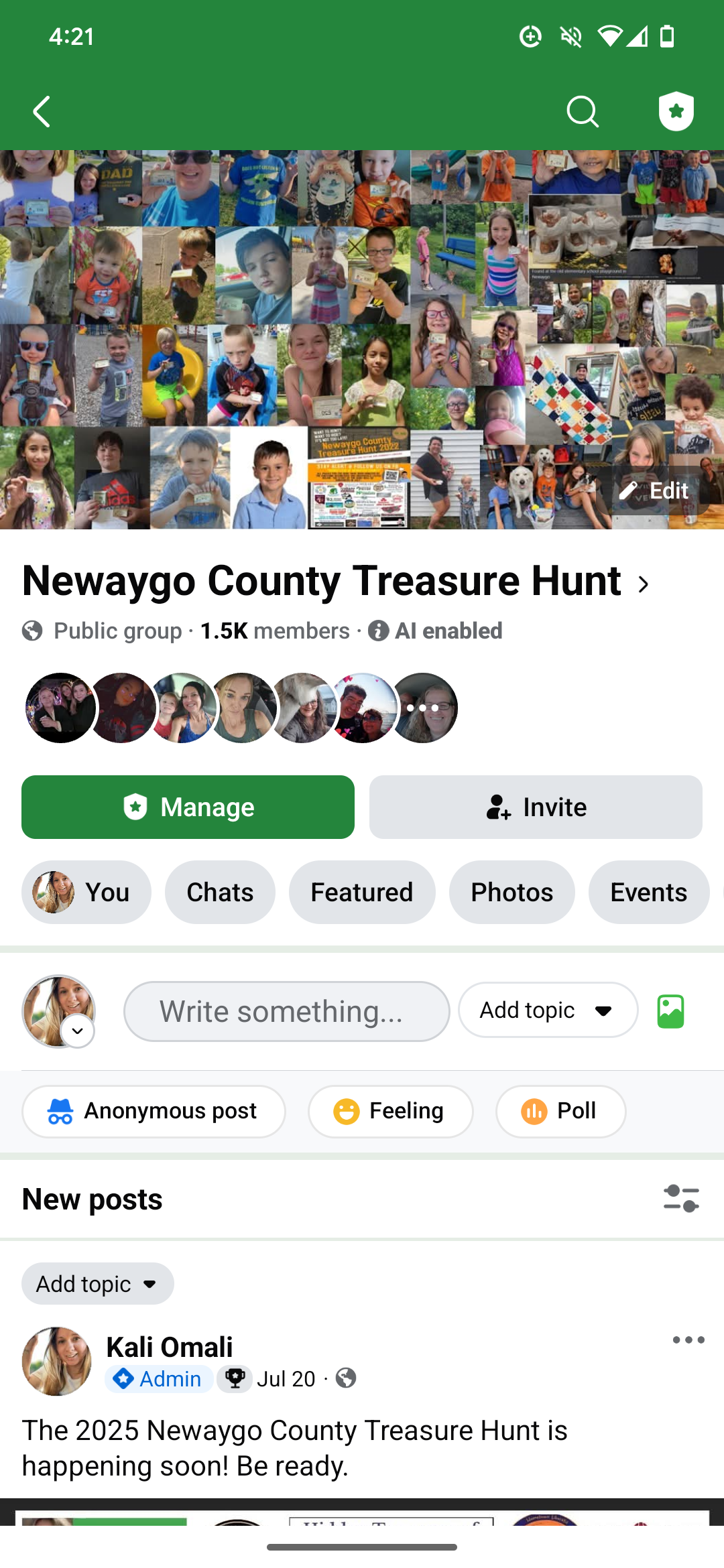Screen dimensions: 724x1568
Task: Go back using the top arrow
Action: [42, 111]
